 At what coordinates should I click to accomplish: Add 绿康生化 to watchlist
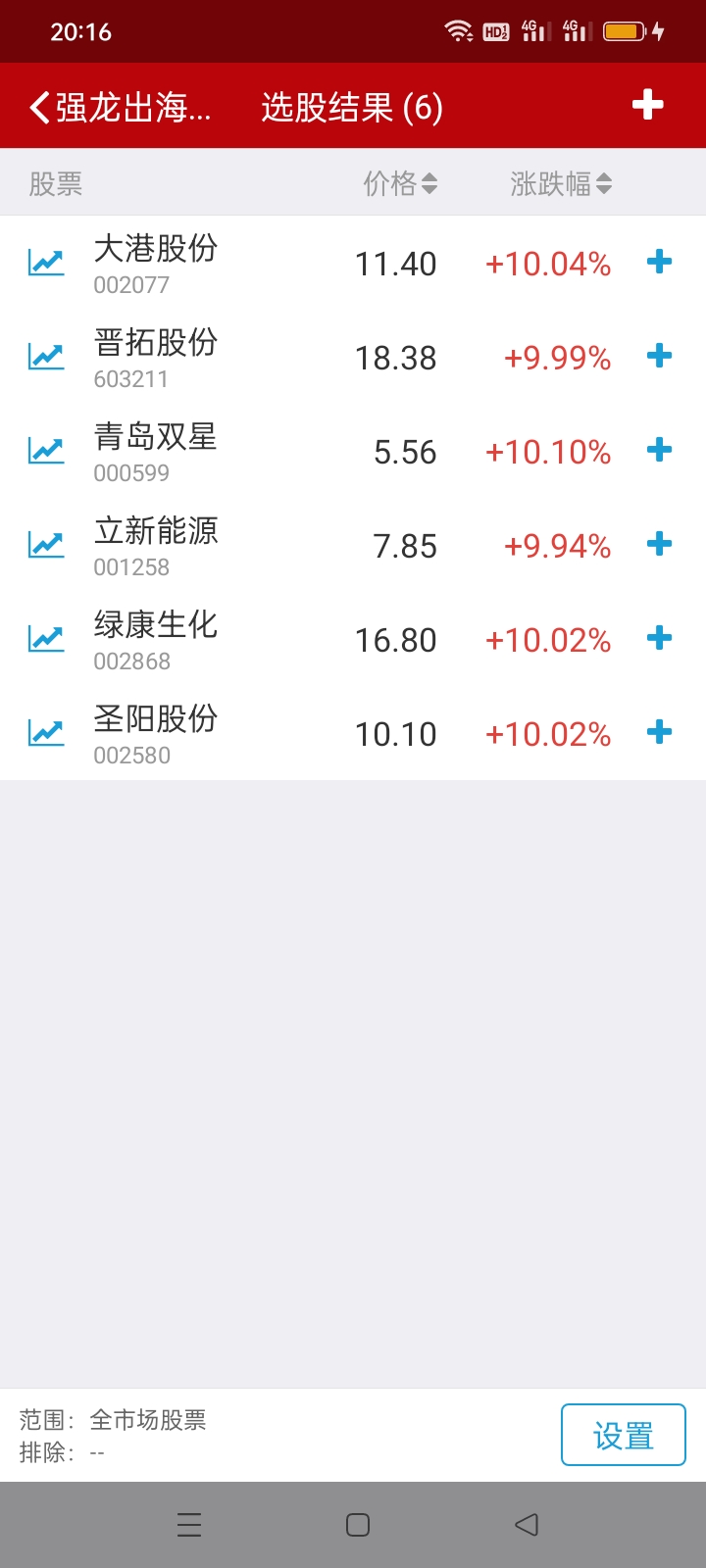(x=660, y=638)
